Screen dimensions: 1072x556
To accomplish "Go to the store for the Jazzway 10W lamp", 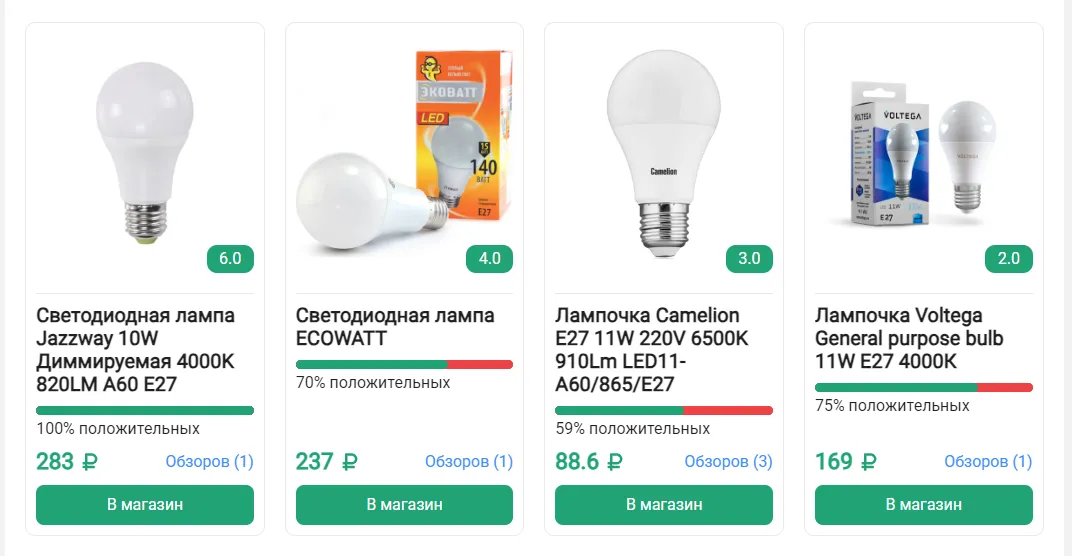I will point(144,505).
